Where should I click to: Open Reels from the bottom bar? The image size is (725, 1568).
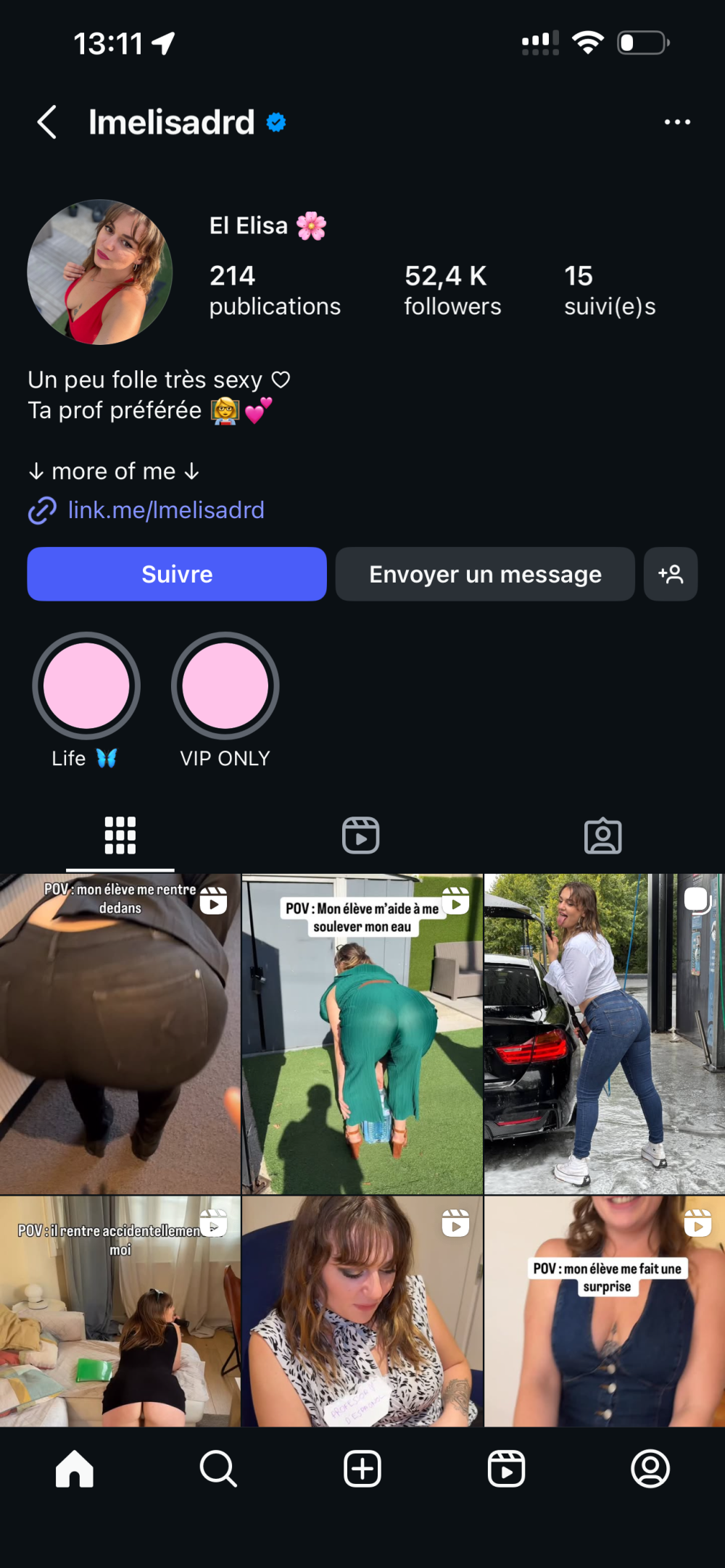click(x=506, y=1469)
